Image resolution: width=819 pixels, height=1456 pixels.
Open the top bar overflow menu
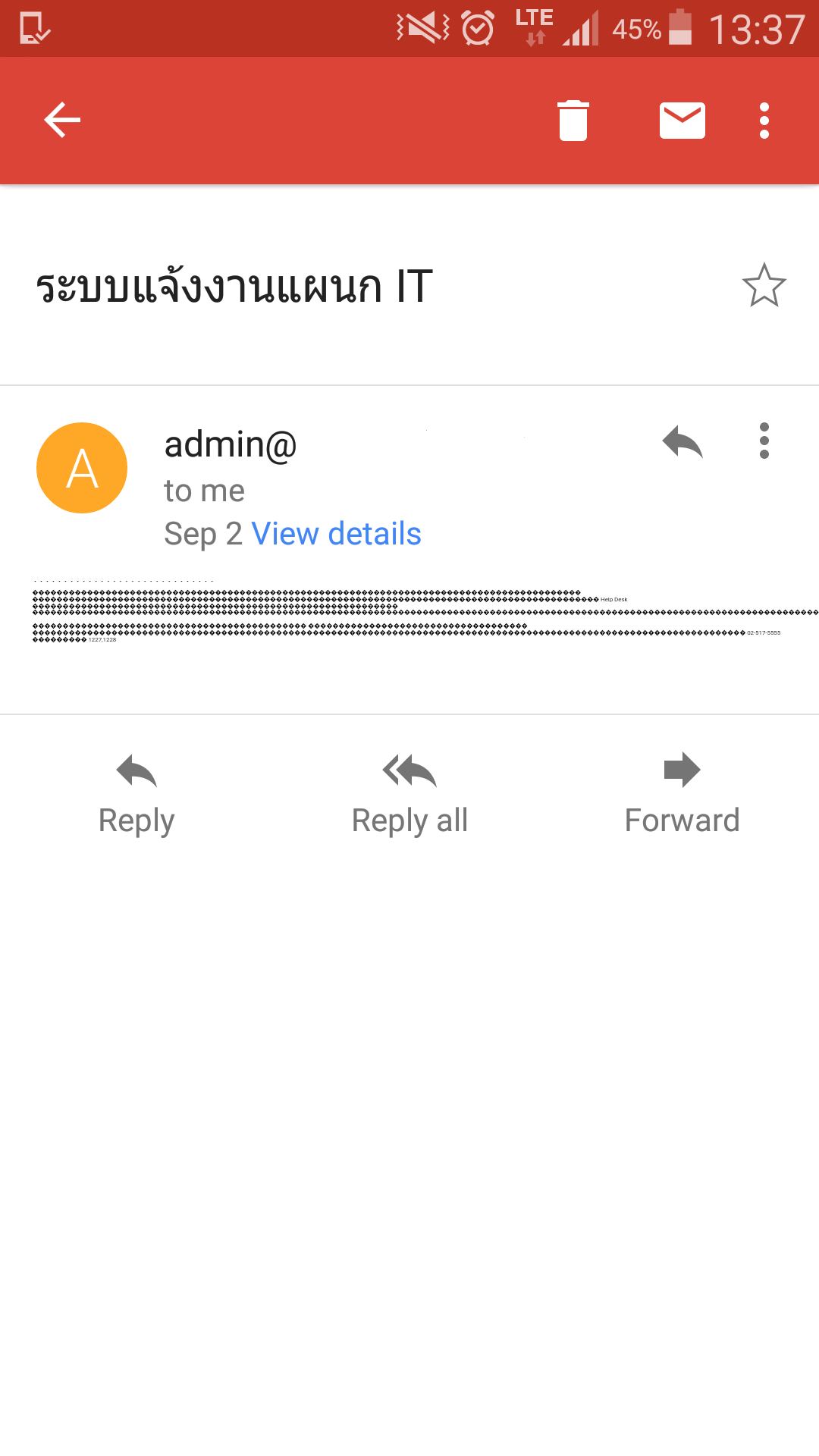click(764, 121)
